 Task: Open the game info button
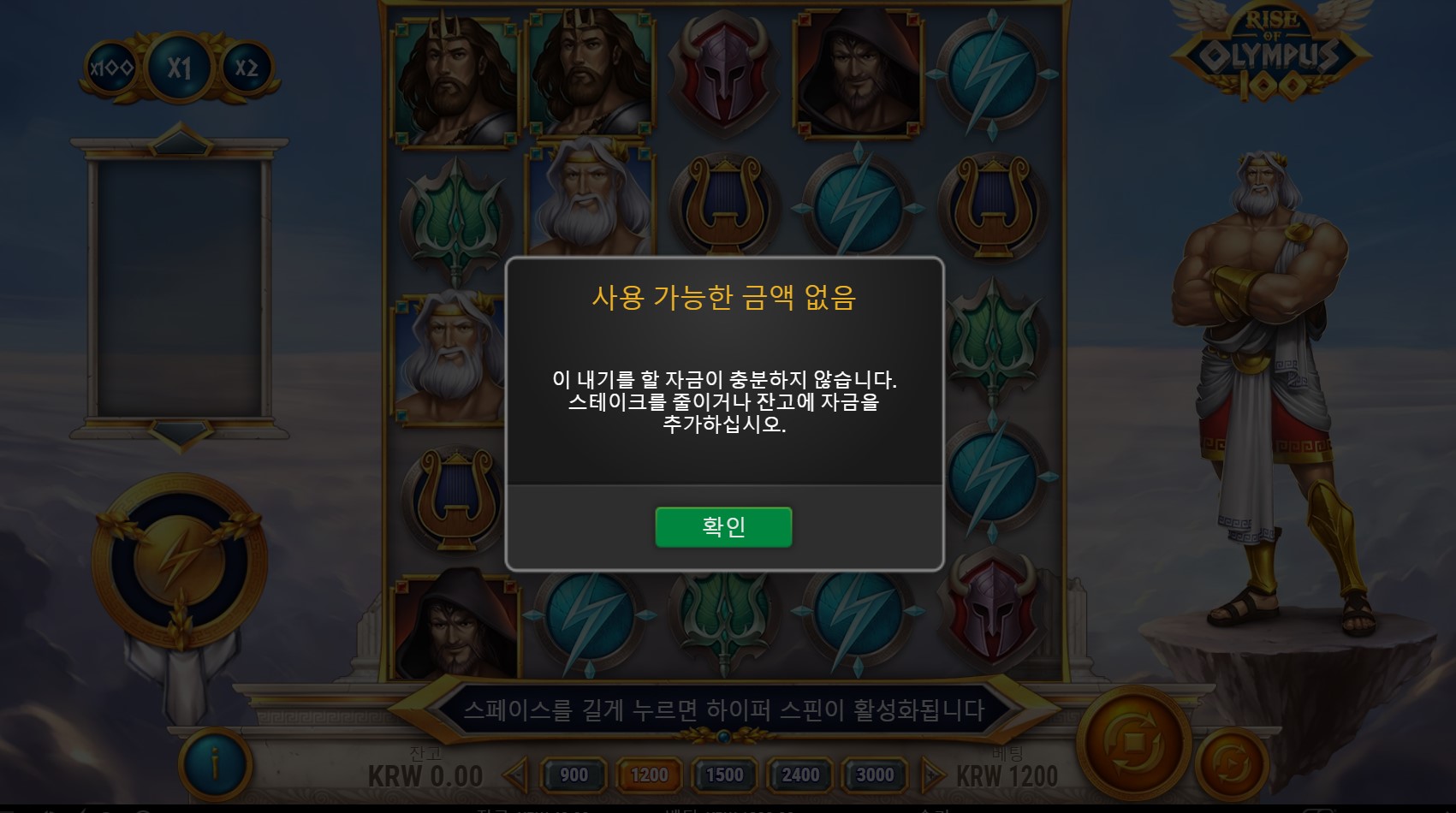pyautogui.click(x=215, y=763)
